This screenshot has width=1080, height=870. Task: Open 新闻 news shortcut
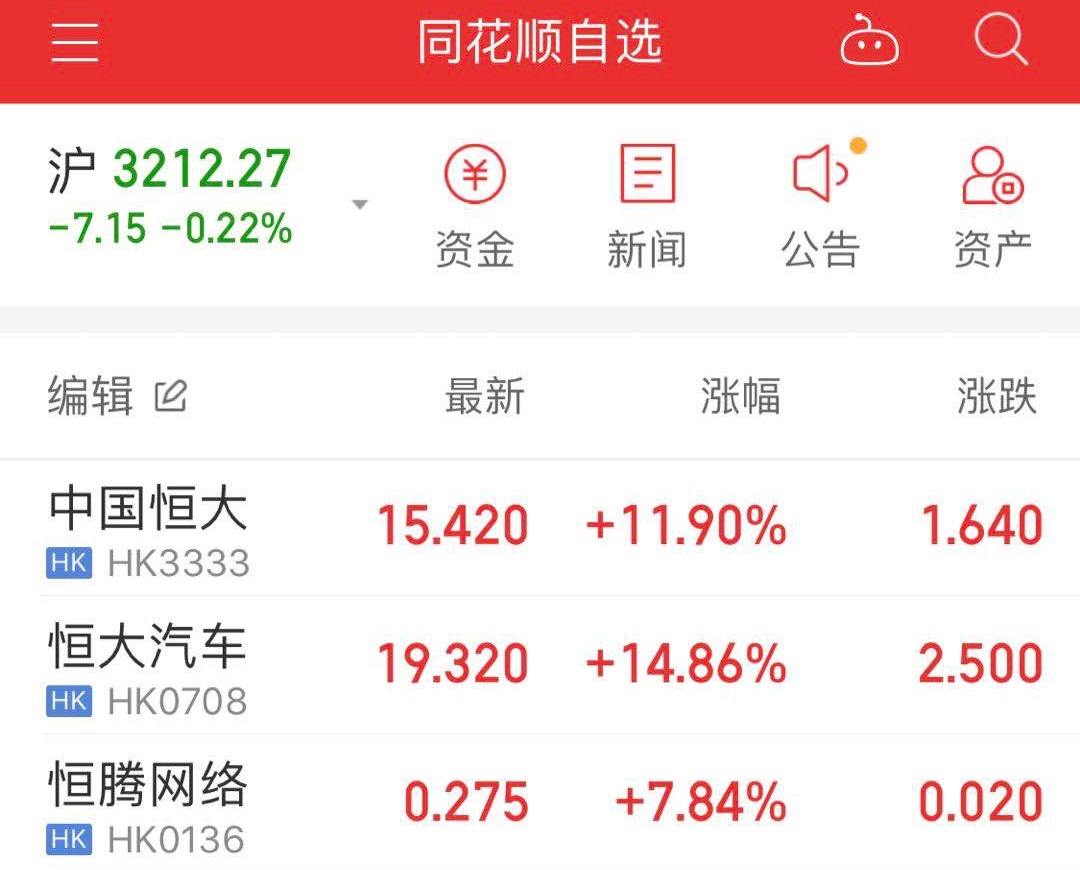(x=647, y=207)
